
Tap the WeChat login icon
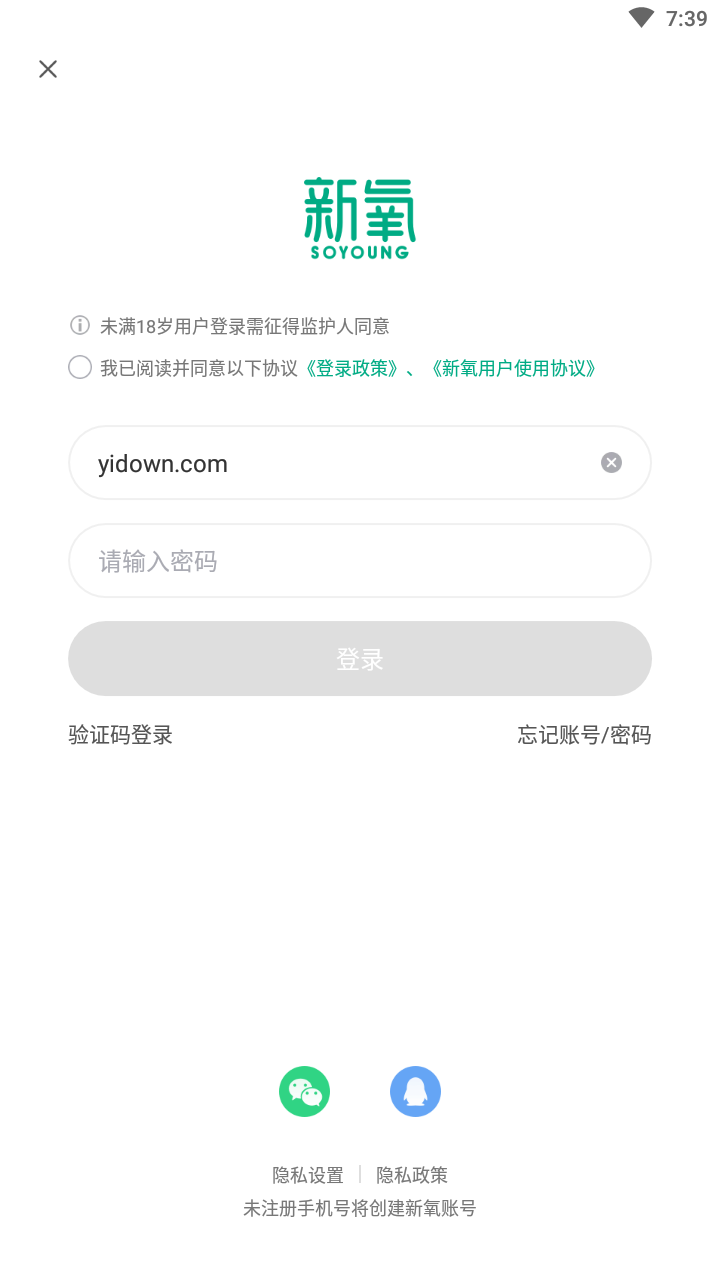pos(304,1091)
